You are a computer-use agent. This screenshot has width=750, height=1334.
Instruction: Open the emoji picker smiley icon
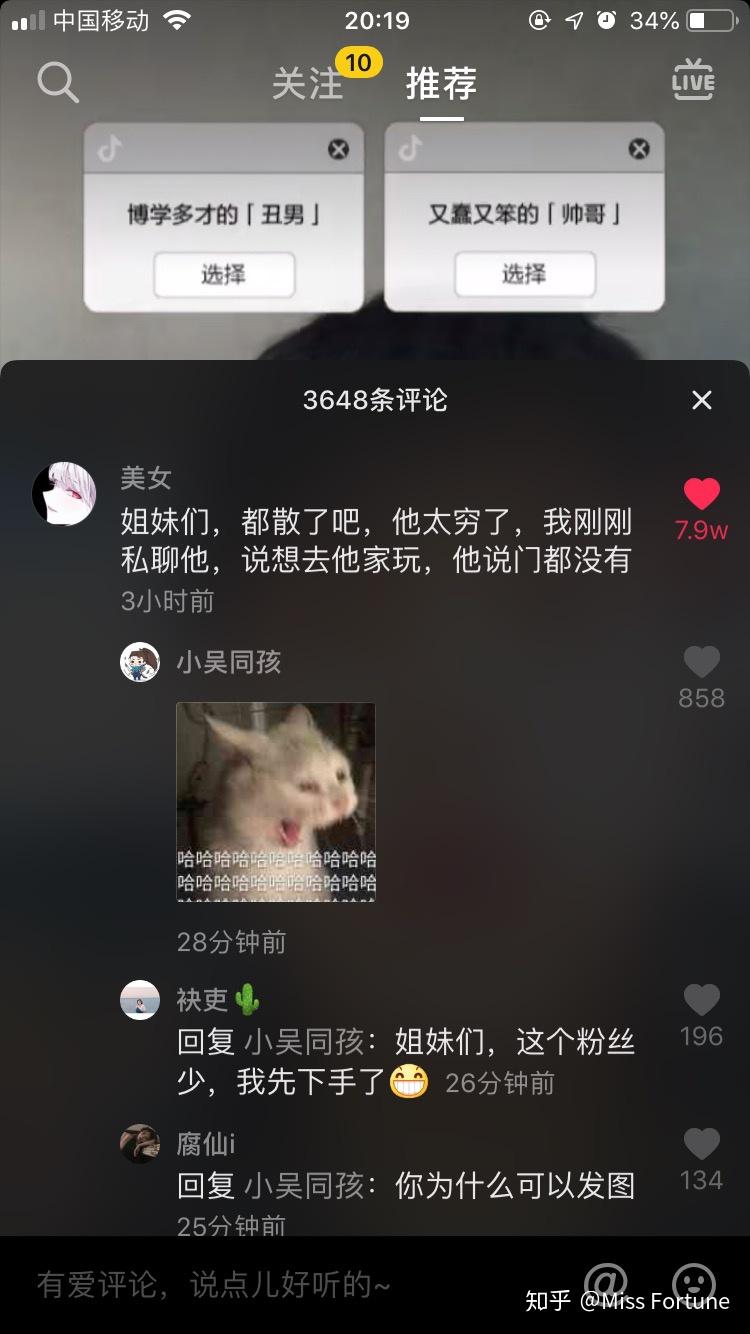[694, 1282]
